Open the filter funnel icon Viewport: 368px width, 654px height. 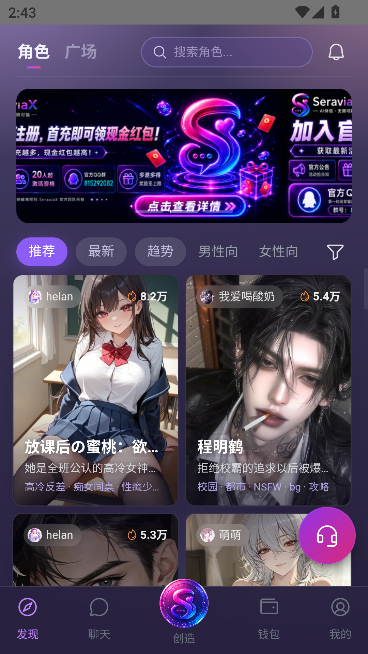tap(335, 252)
